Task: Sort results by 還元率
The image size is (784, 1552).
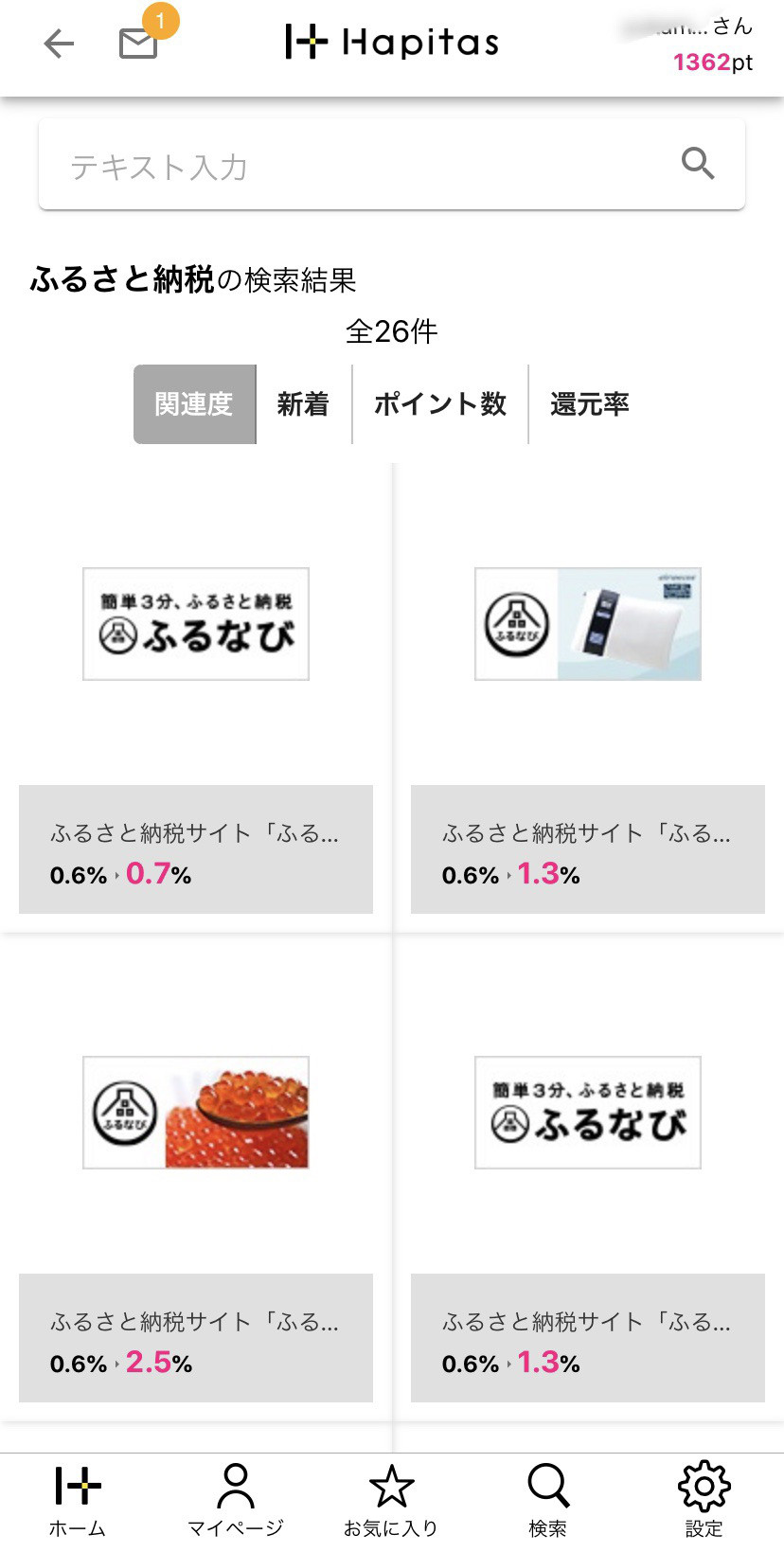Action: pyautogui.click(x=589, y=404)
